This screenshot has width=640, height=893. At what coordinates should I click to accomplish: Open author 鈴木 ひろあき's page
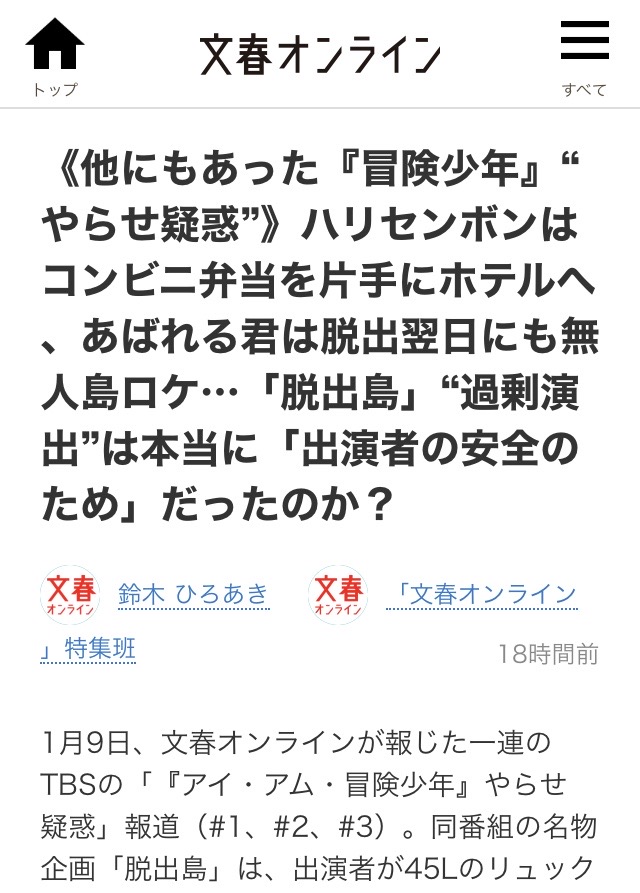(194, 594)
